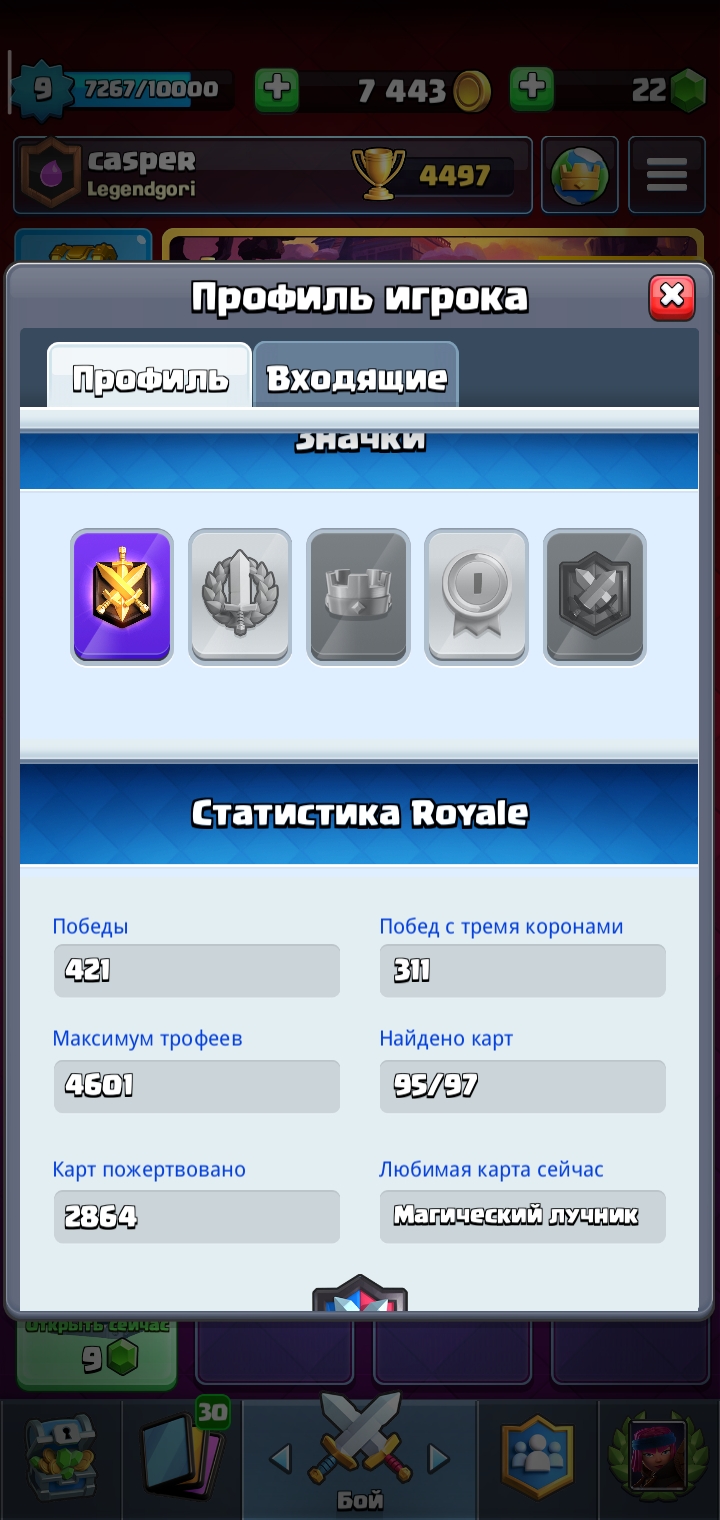
Task: Open the silver medal ribbon badge
Action: click(x=476, y=596)
